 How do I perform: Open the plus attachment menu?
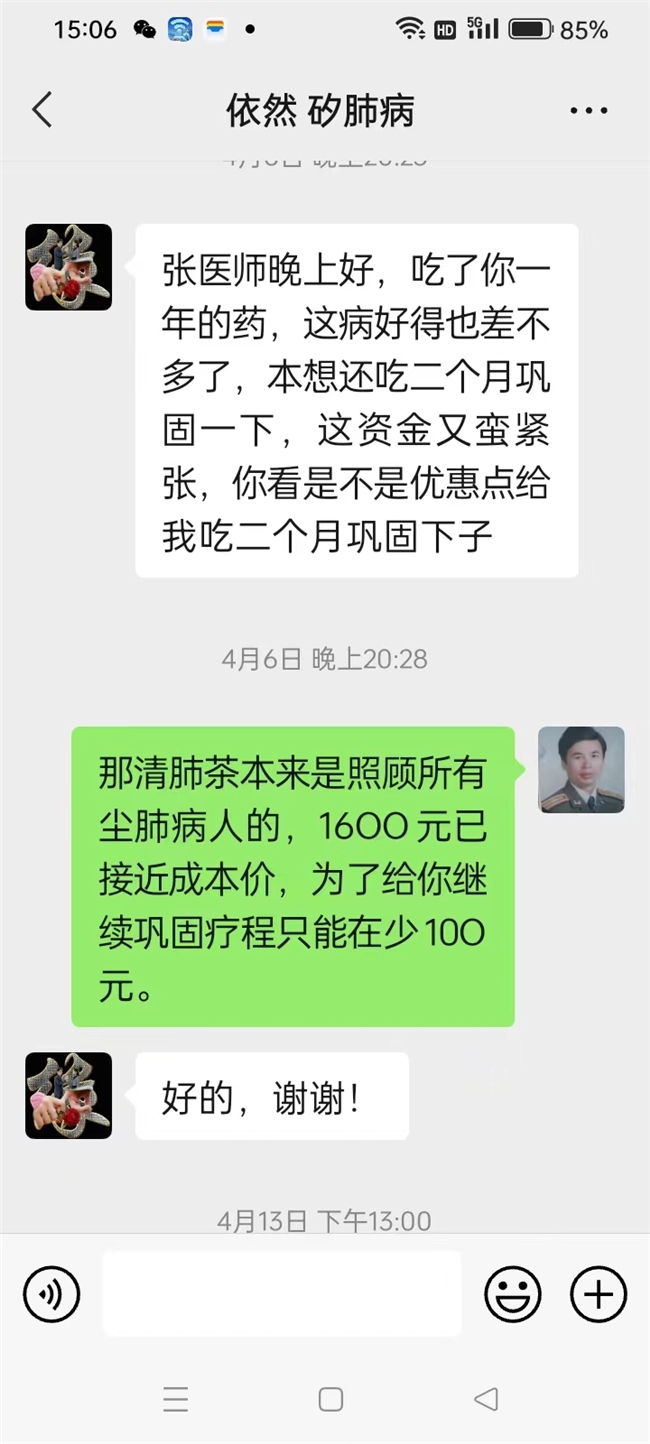point(598,1295)
